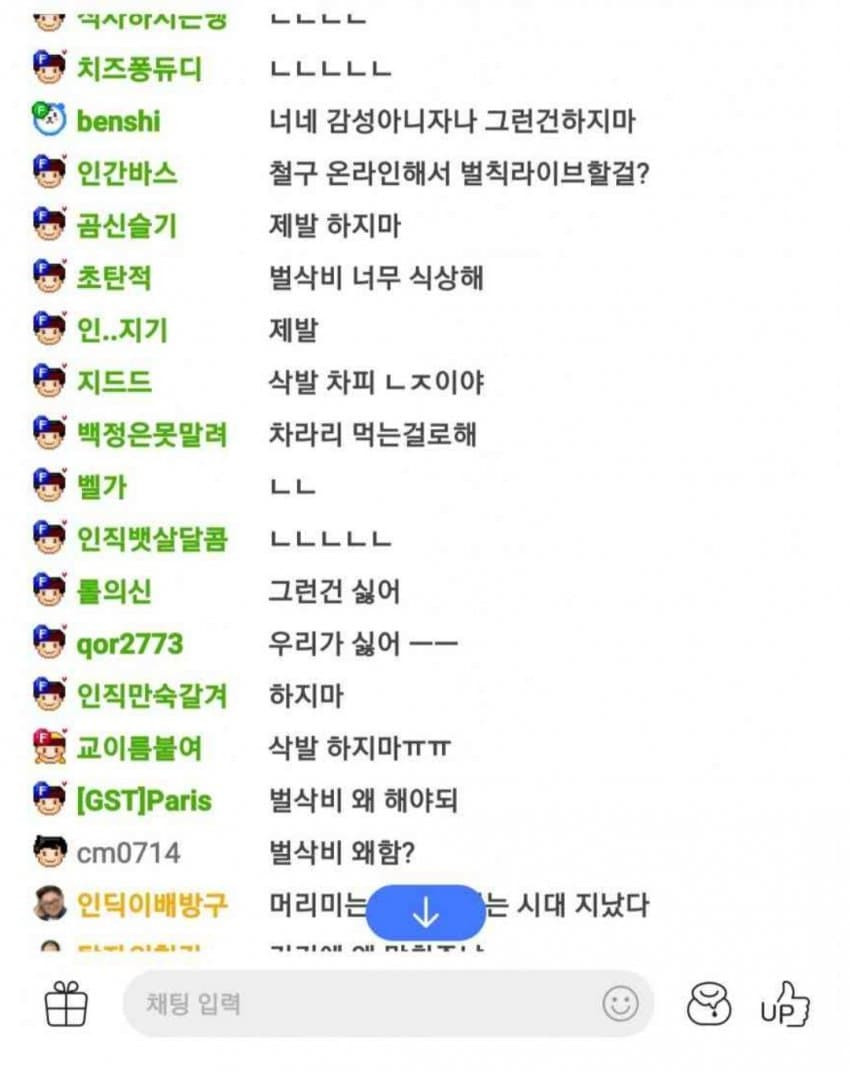Open cm0714's chat user menu
Screen dimensions: 850x1072
click(128, 853)
